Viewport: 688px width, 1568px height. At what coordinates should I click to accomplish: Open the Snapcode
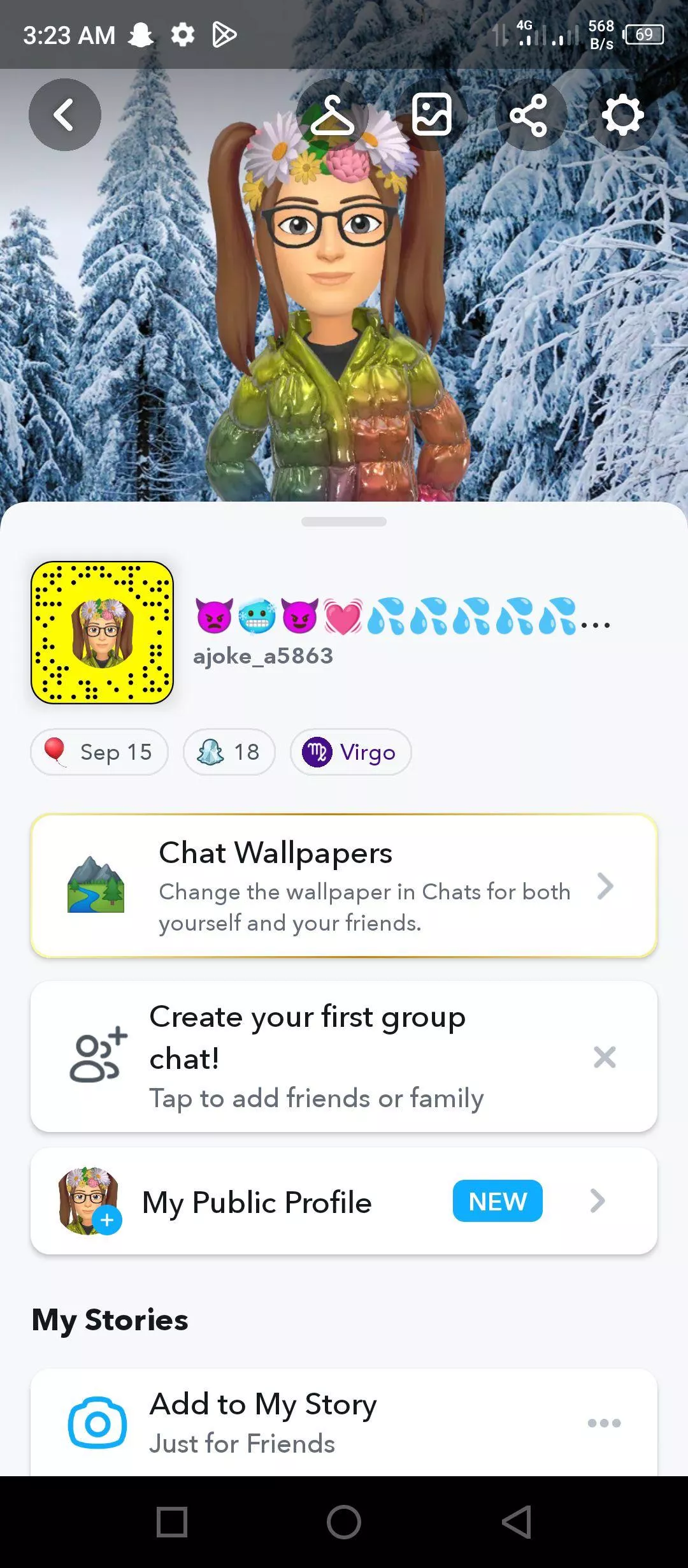coord(102,632)
